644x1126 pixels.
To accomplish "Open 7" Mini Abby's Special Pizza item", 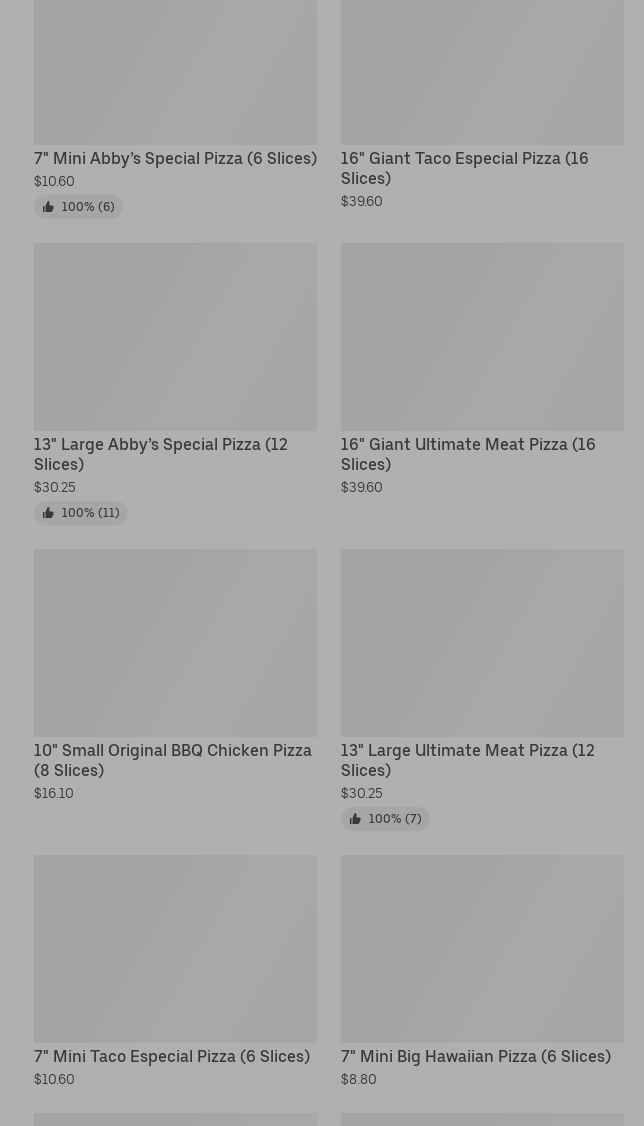I will click(175, 158).
